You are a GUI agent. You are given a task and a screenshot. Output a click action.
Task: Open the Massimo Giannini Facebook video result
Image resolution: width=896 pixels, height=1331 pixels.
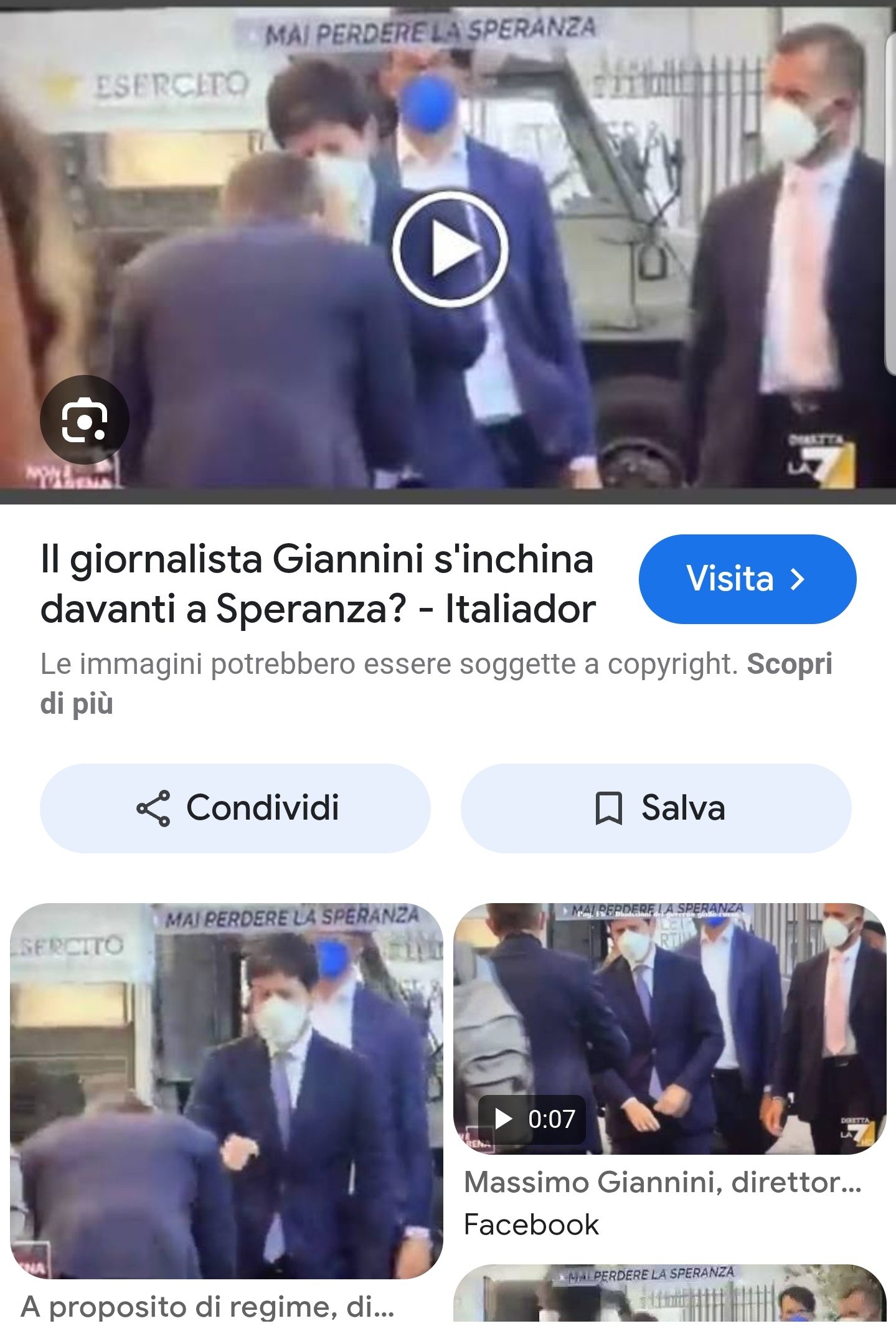coord(669,1028)
